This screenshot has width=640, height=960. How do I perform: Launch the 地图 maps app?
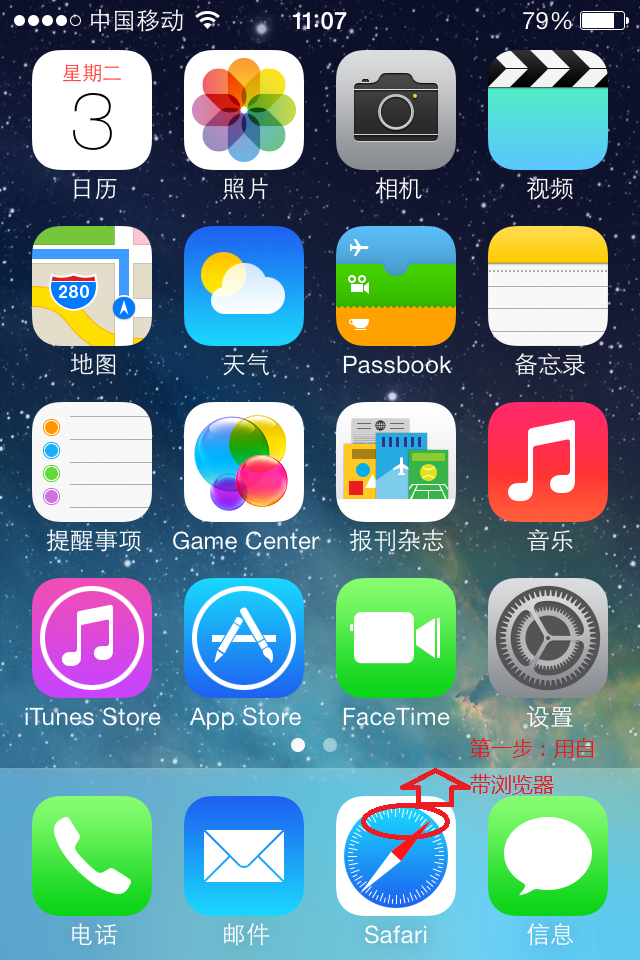tap(92, 286)
